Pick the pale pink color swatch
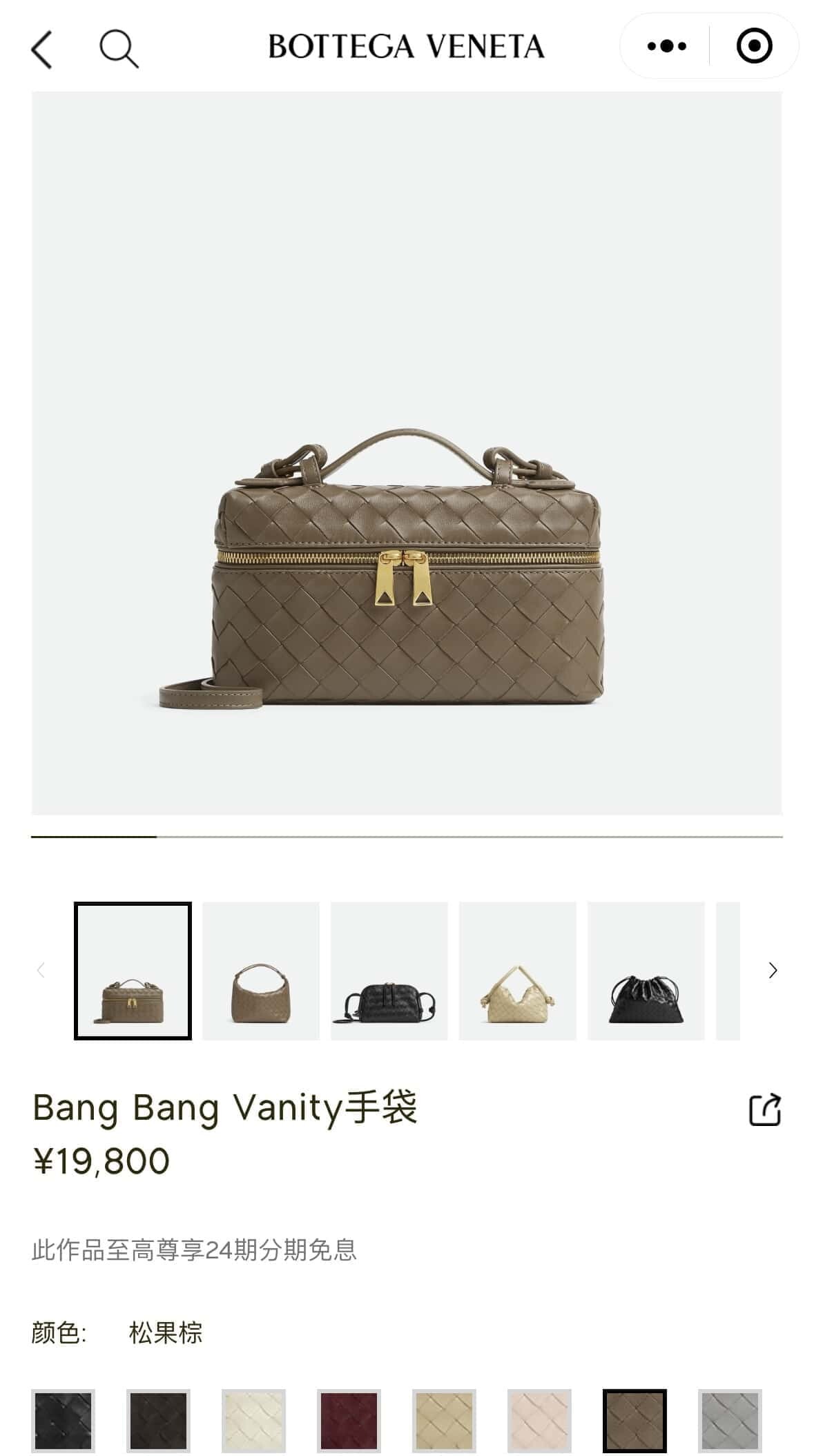The height and width of the screenshot is (1456, 814). 539,1421
